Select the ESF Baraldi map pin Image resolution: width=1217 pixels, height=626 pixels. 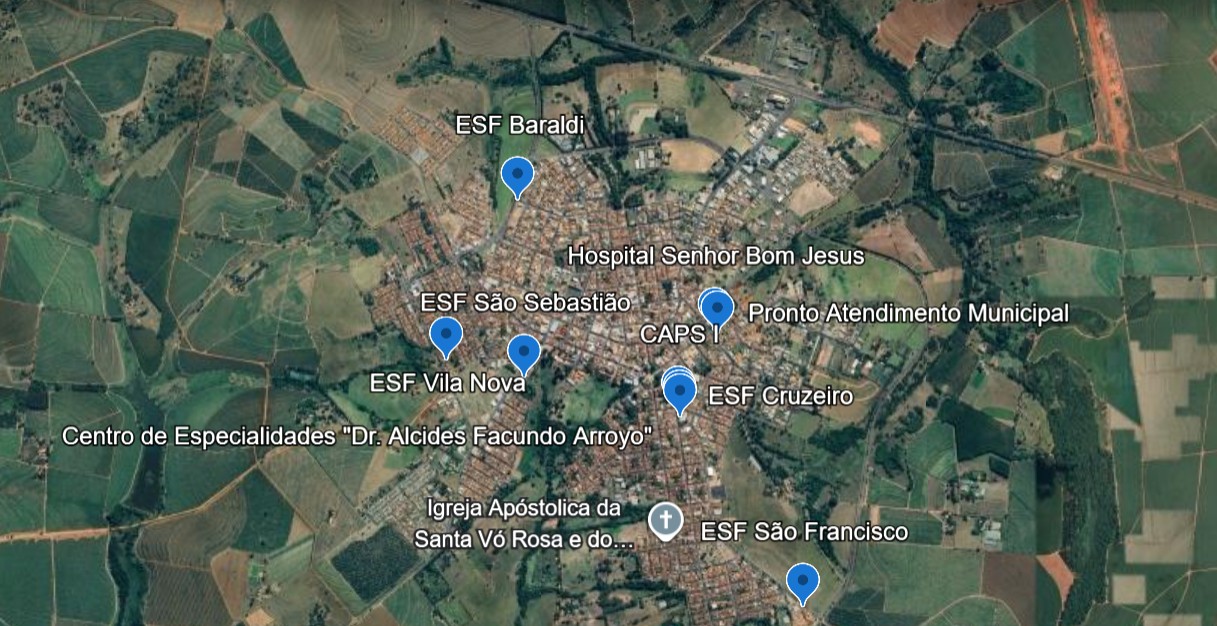click(517, 176)
